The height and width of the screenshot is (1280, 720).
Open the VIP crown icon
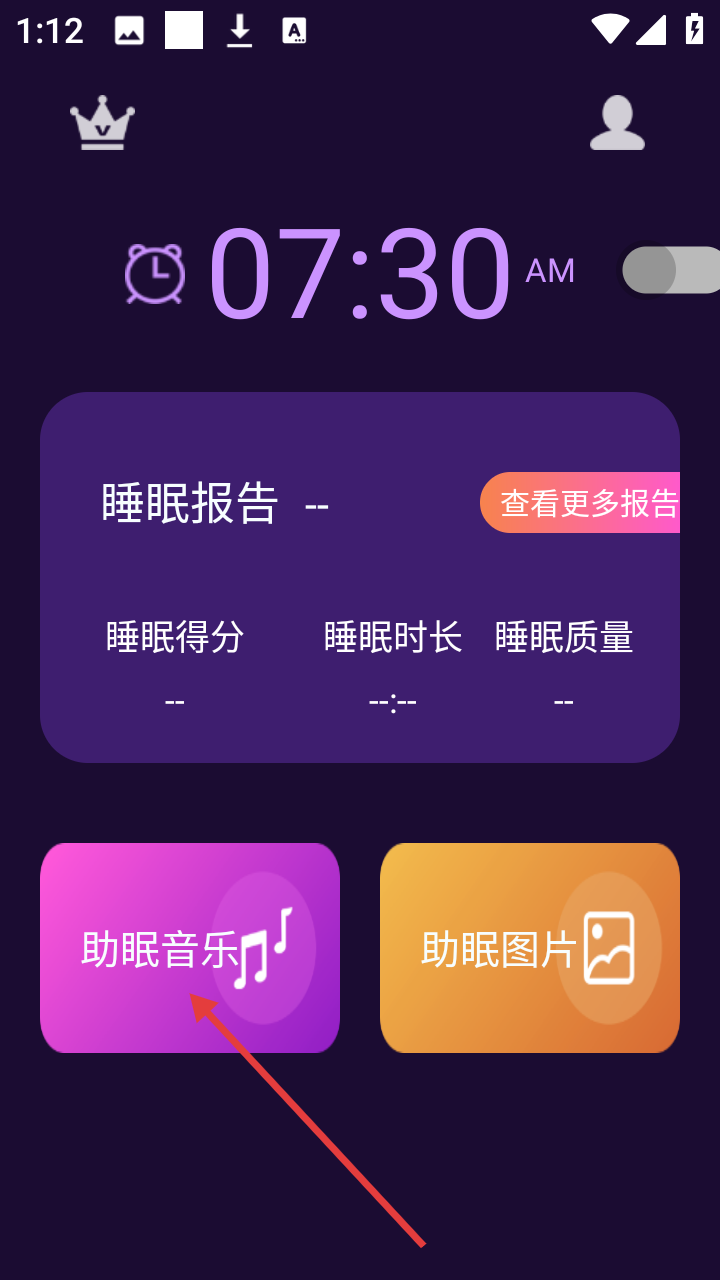[x=102, y=123]
